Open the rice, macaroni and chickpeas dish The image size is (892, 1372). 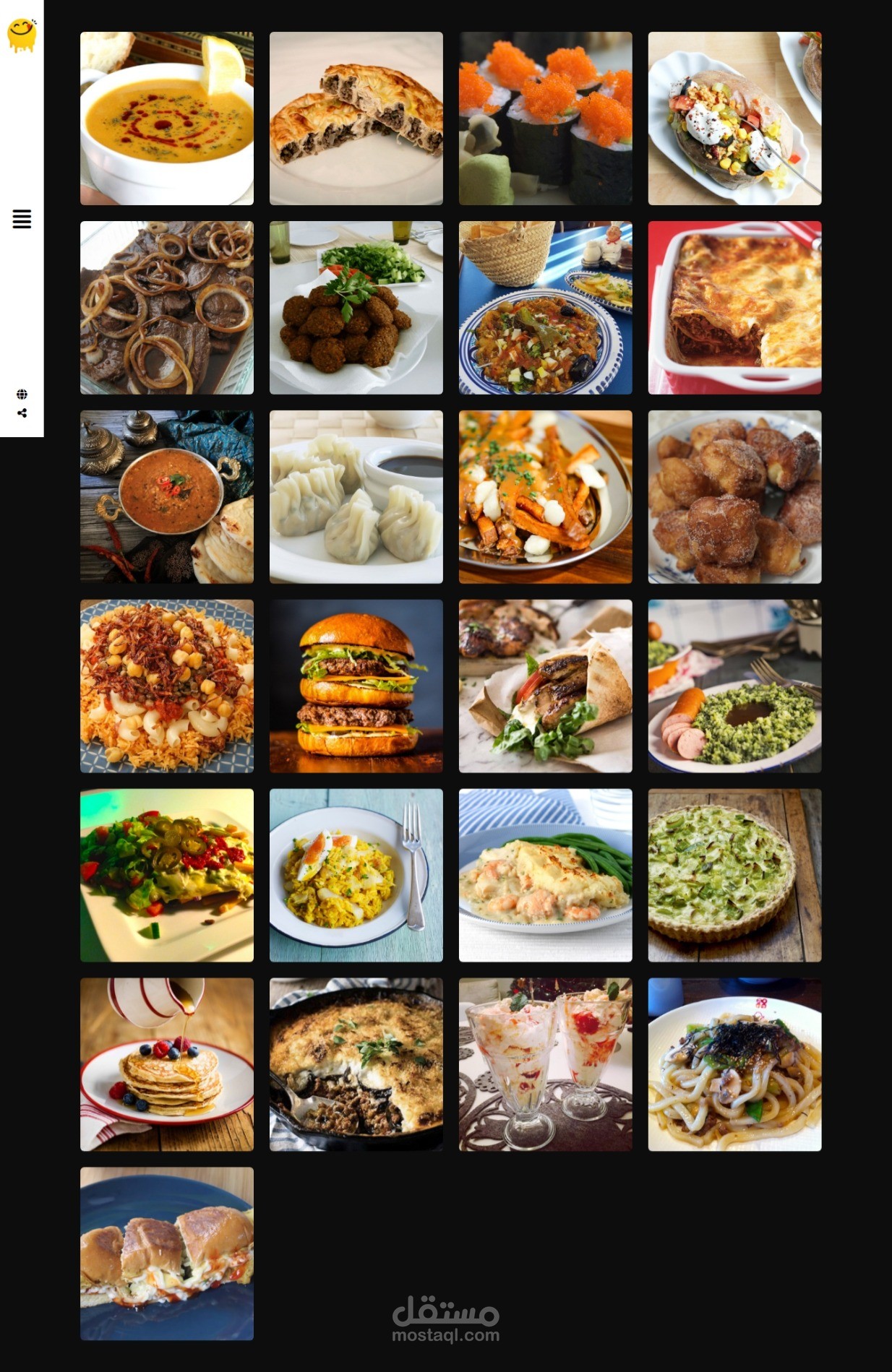tap(166, 686)
